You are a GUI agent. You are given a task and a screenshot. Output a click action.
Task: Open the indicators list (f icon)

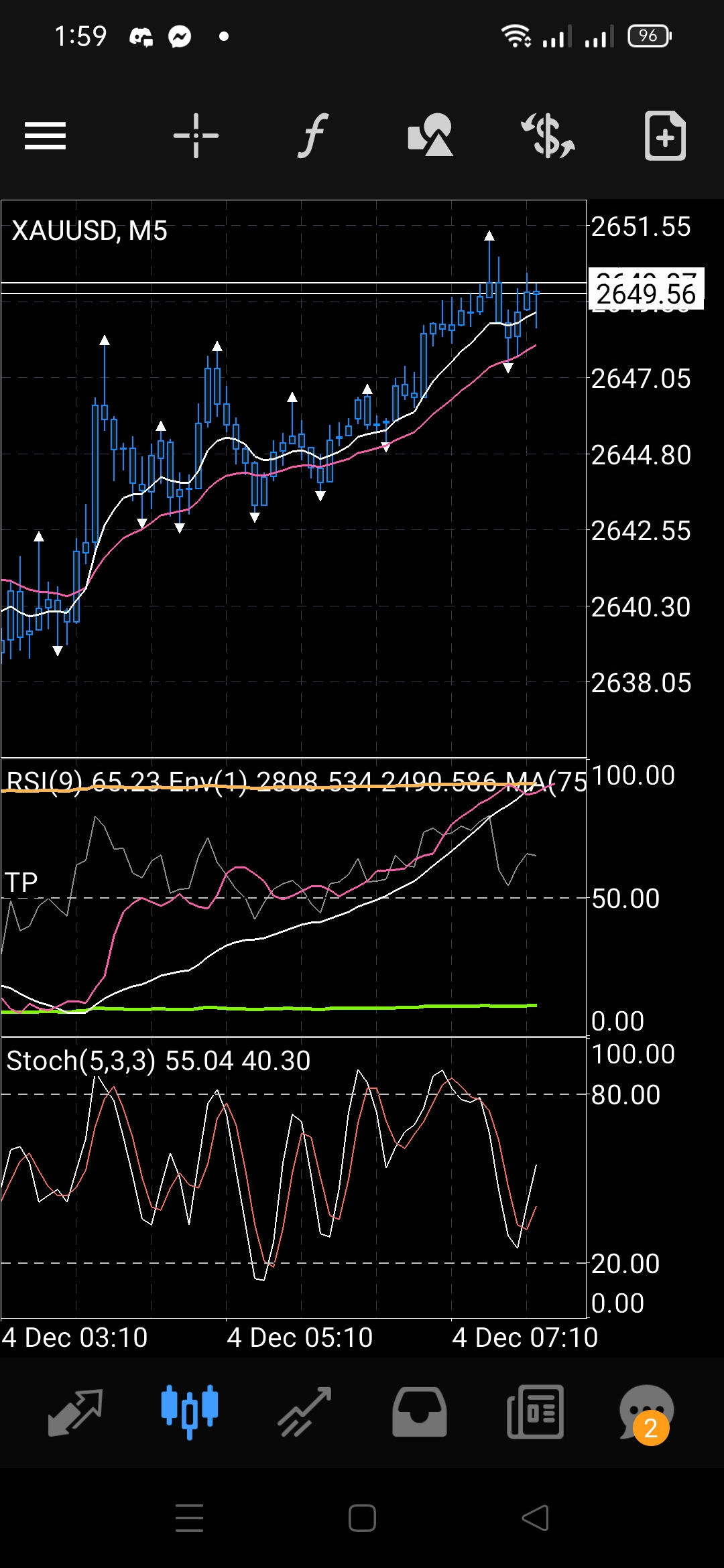click(x=312, y=136)
